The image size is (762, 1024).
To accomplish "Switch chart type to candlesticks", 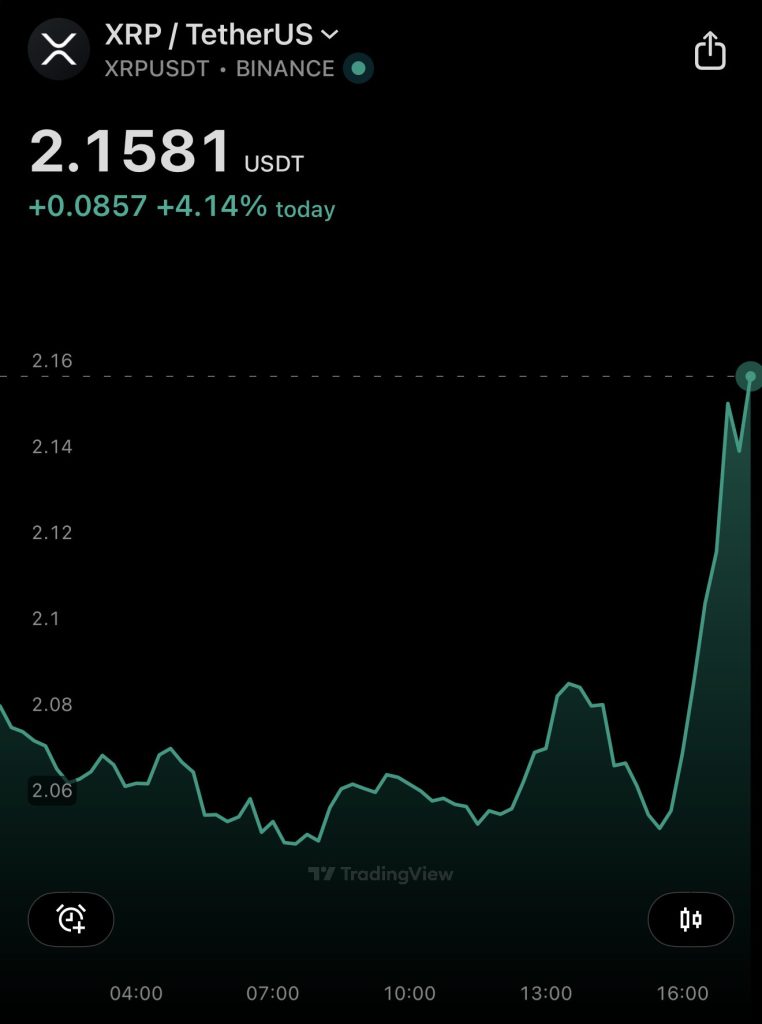I will click(690, 918).
